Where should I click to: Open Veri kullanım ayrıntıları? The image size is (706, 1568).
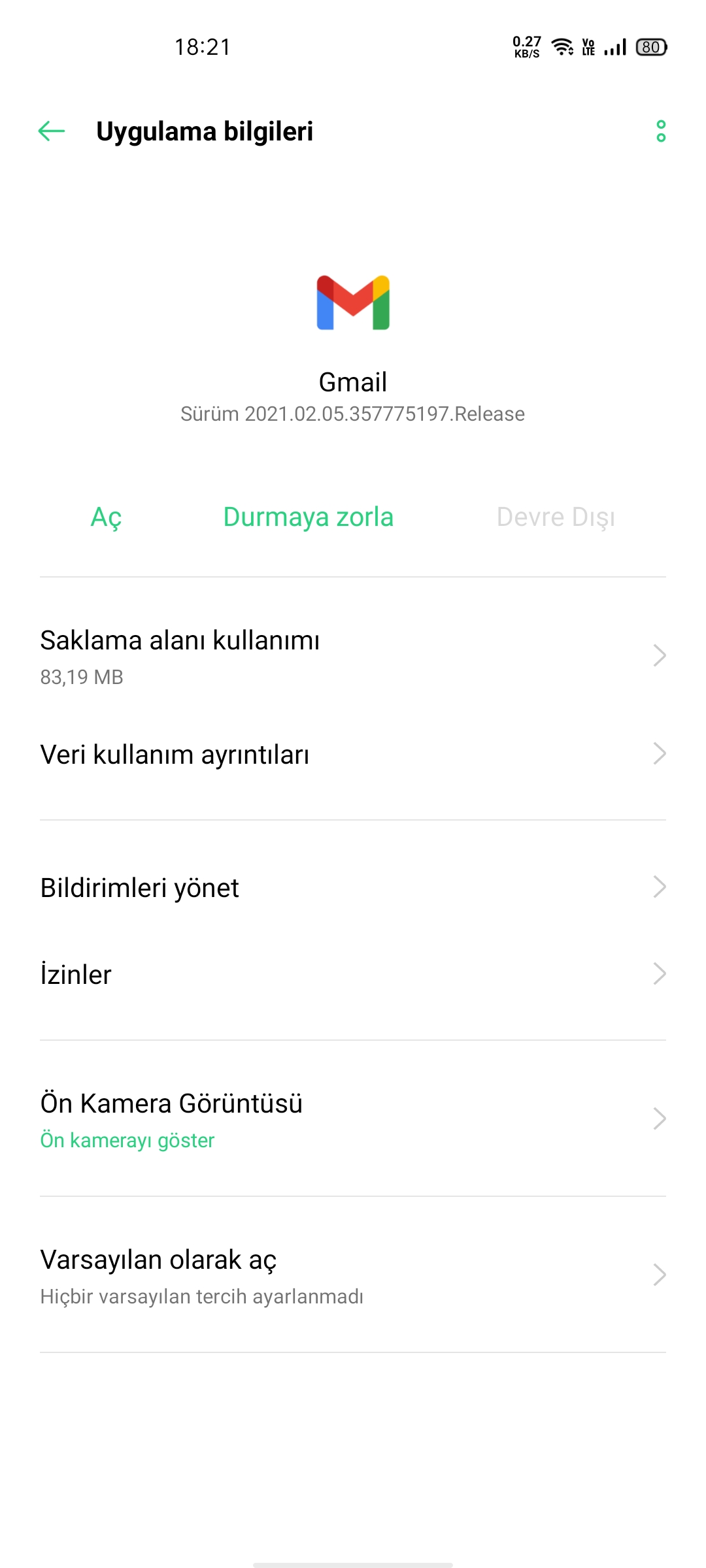(353, 754)
